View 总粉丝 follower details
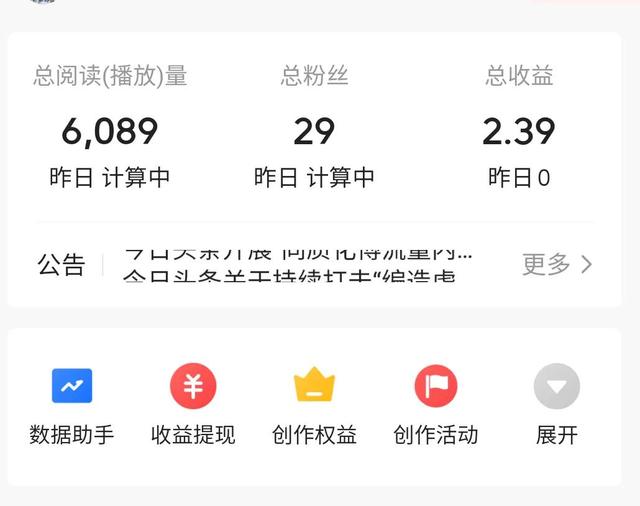The image size is (640, 506). [314, 131]
